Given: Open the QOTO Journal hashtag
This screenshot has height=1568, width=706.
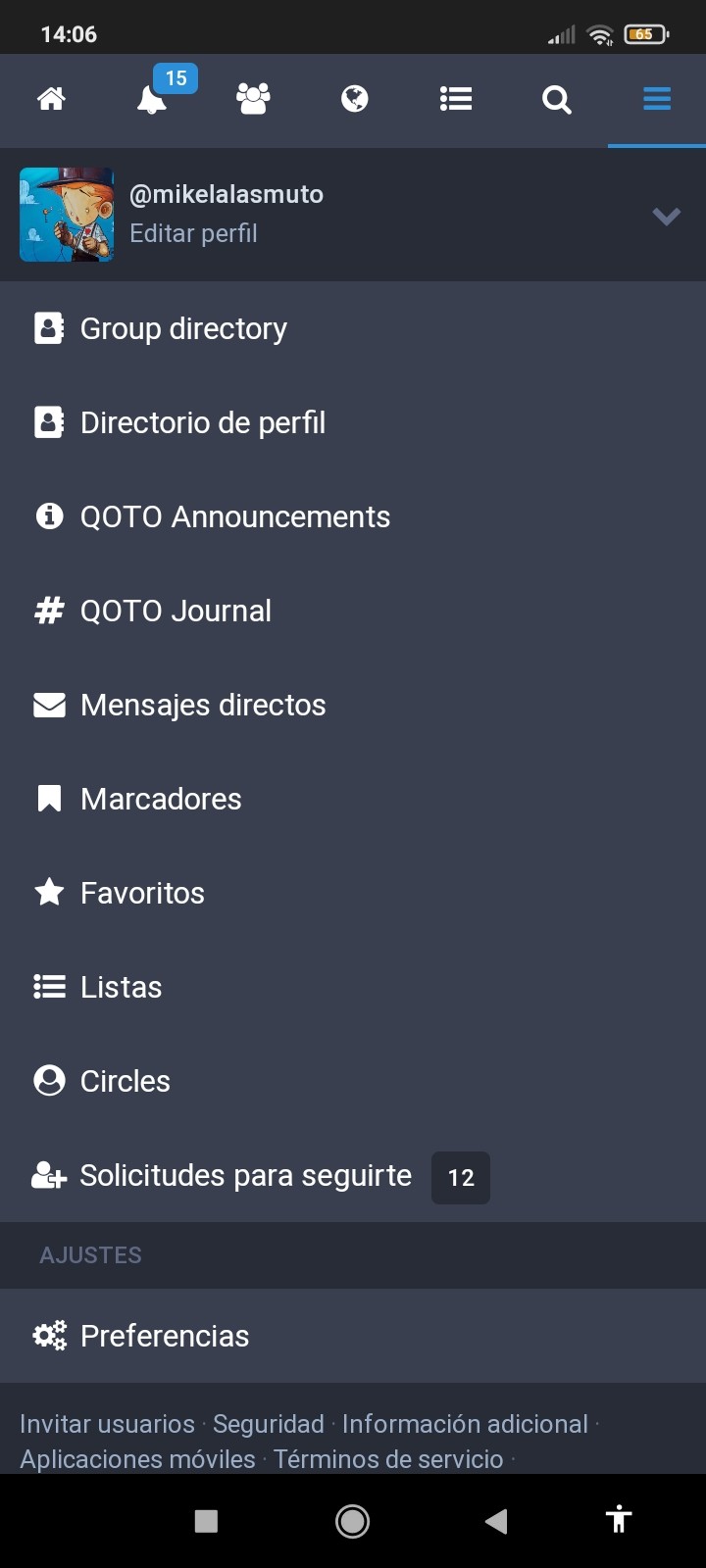Looking at the screenshot, I should pos(176,611).
